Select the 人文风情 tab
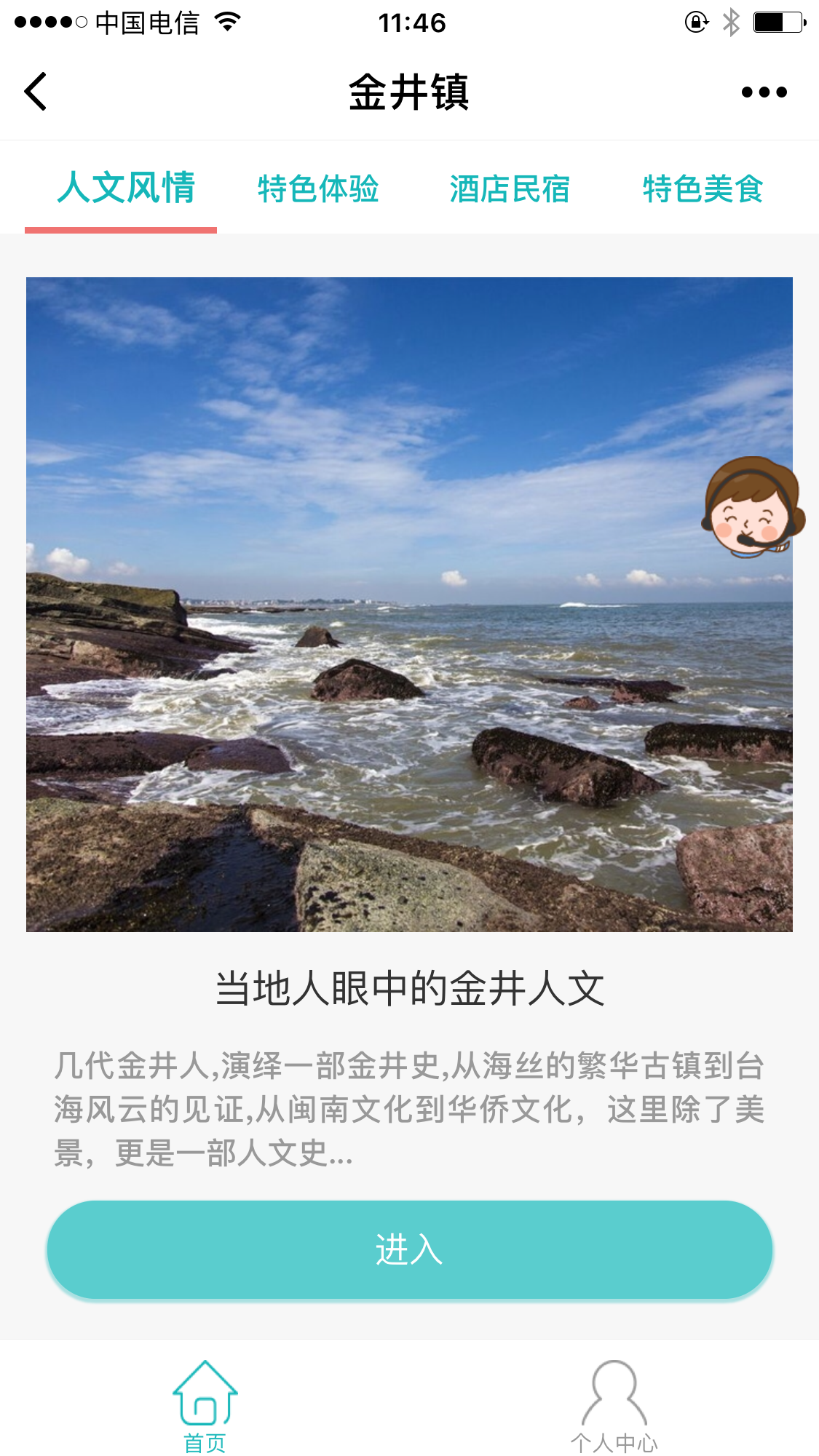Screen dimensions: 819x1456 pyautogui.click(x=126, y=188)
